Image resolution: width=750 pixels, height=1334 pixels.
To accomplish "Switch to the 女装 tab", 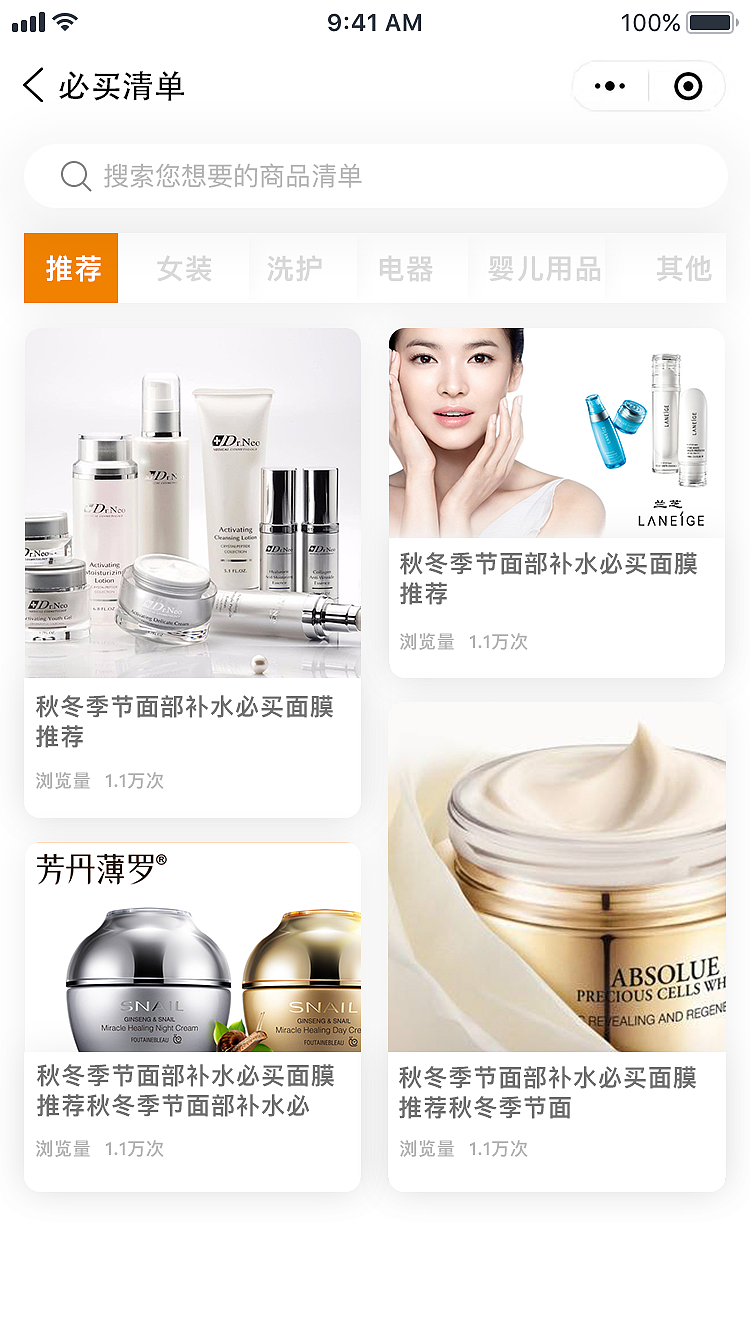I will click(184, 268).
